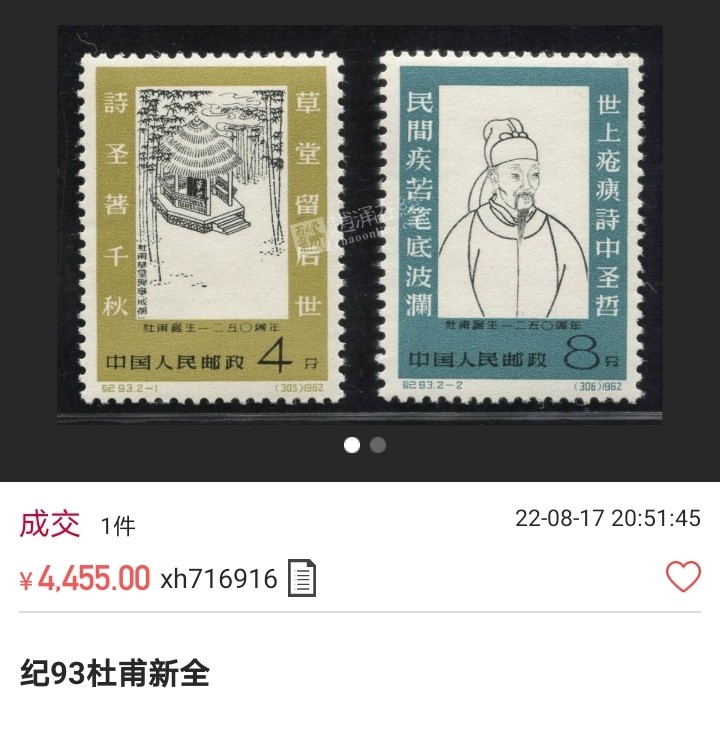Favorite this stamp listing with the heart
This screenshot has height=730, width=720.
683,577
